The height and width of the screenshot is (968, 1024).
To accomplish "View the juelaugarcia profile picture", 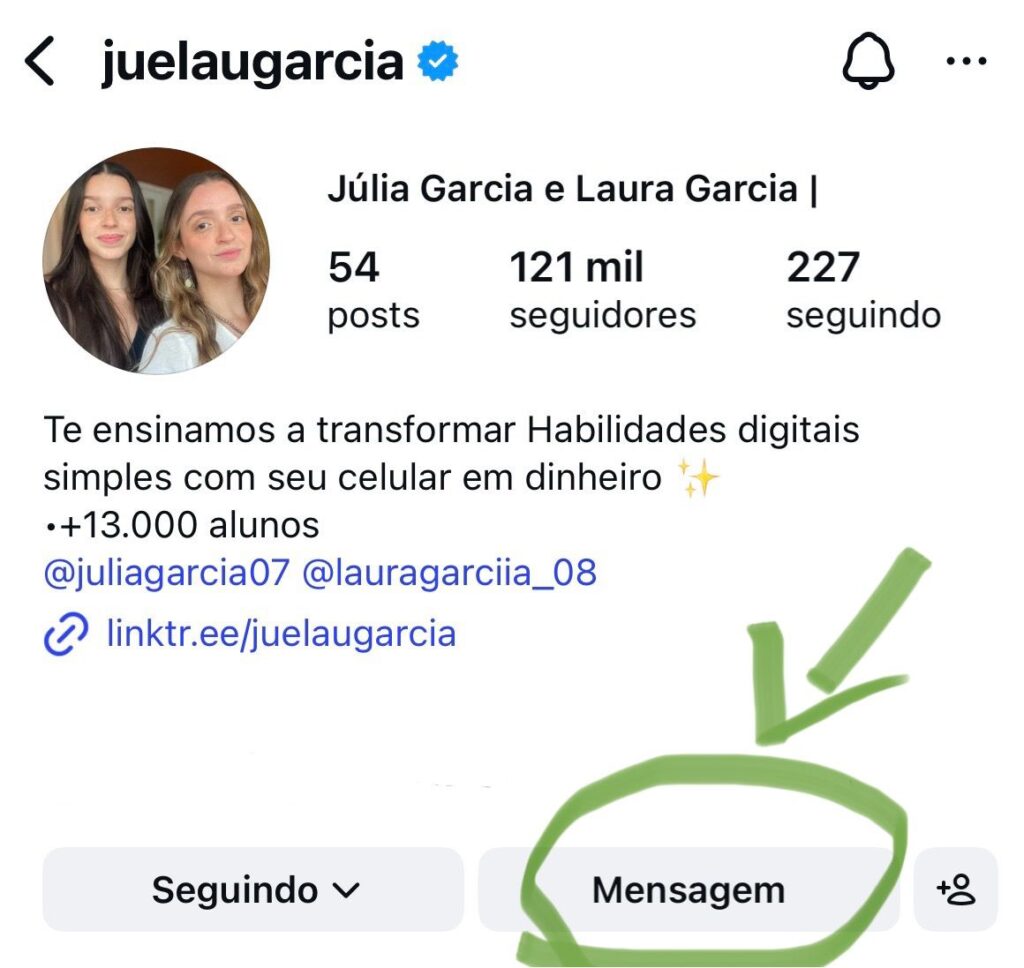I will 156,261.
